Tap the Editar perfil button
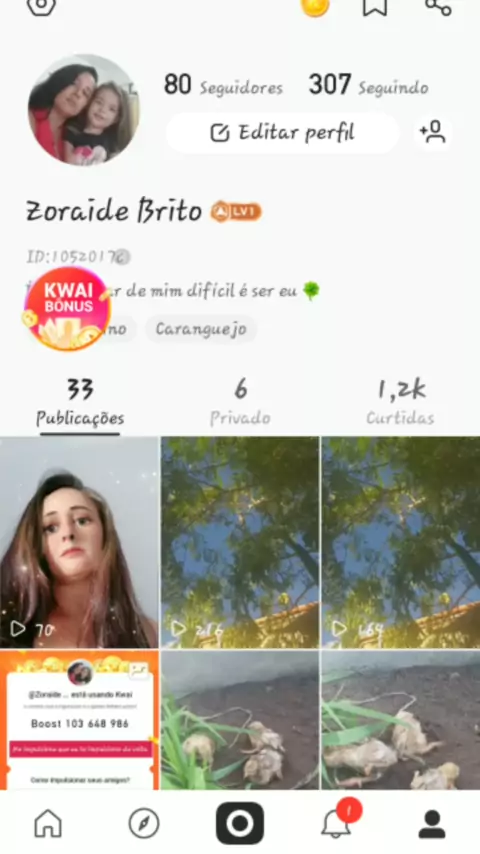 [282, 133]
